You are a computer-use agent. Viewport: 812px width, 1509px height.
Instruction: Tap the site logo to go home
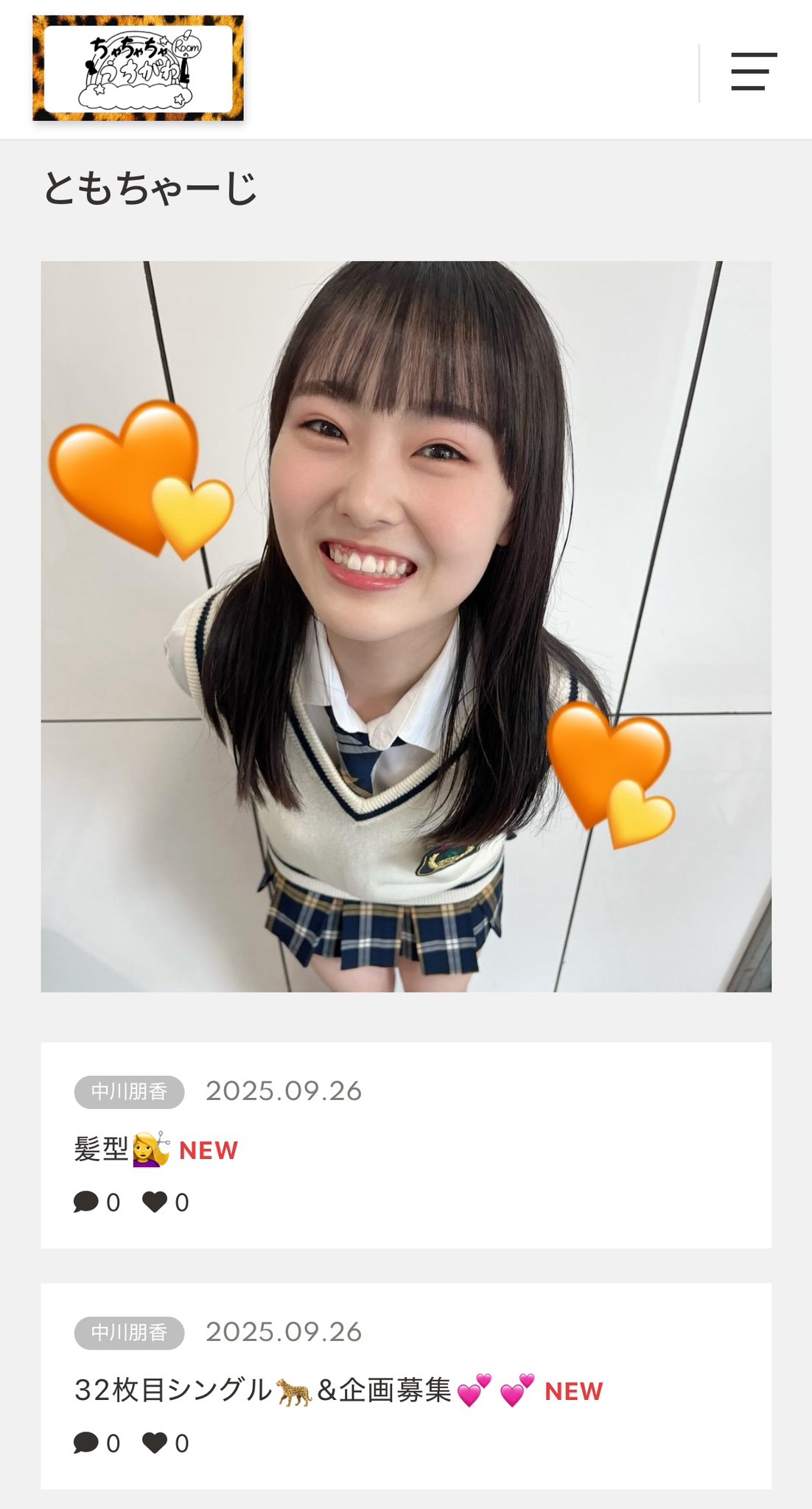coord(138,68)
